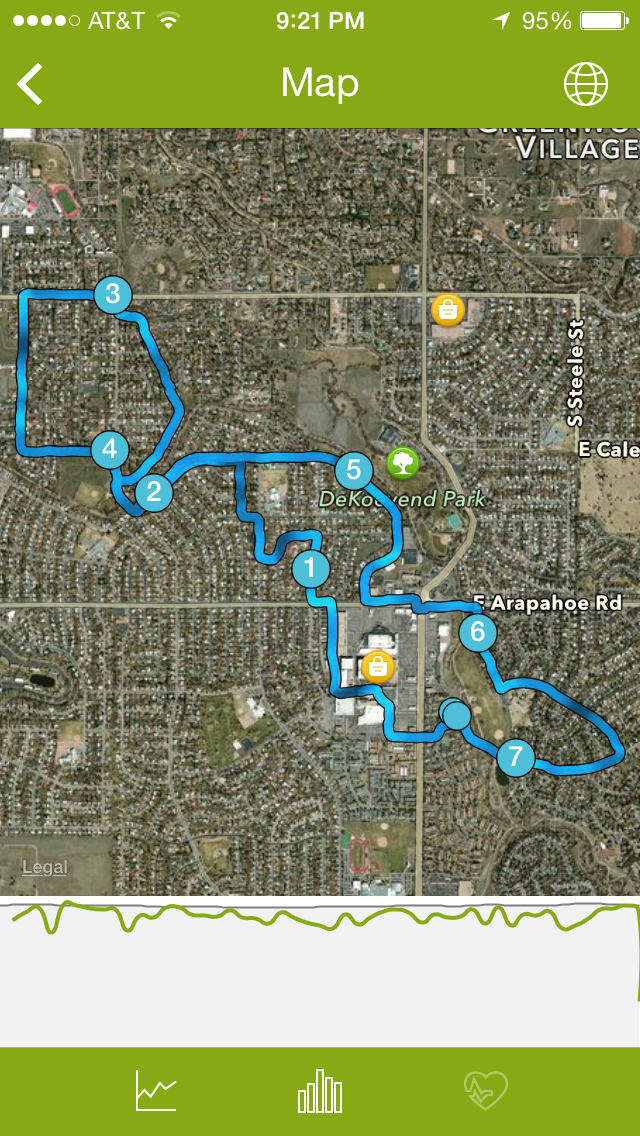Select mile marker 7 on route
The image size is (640, 1136).
515,757
